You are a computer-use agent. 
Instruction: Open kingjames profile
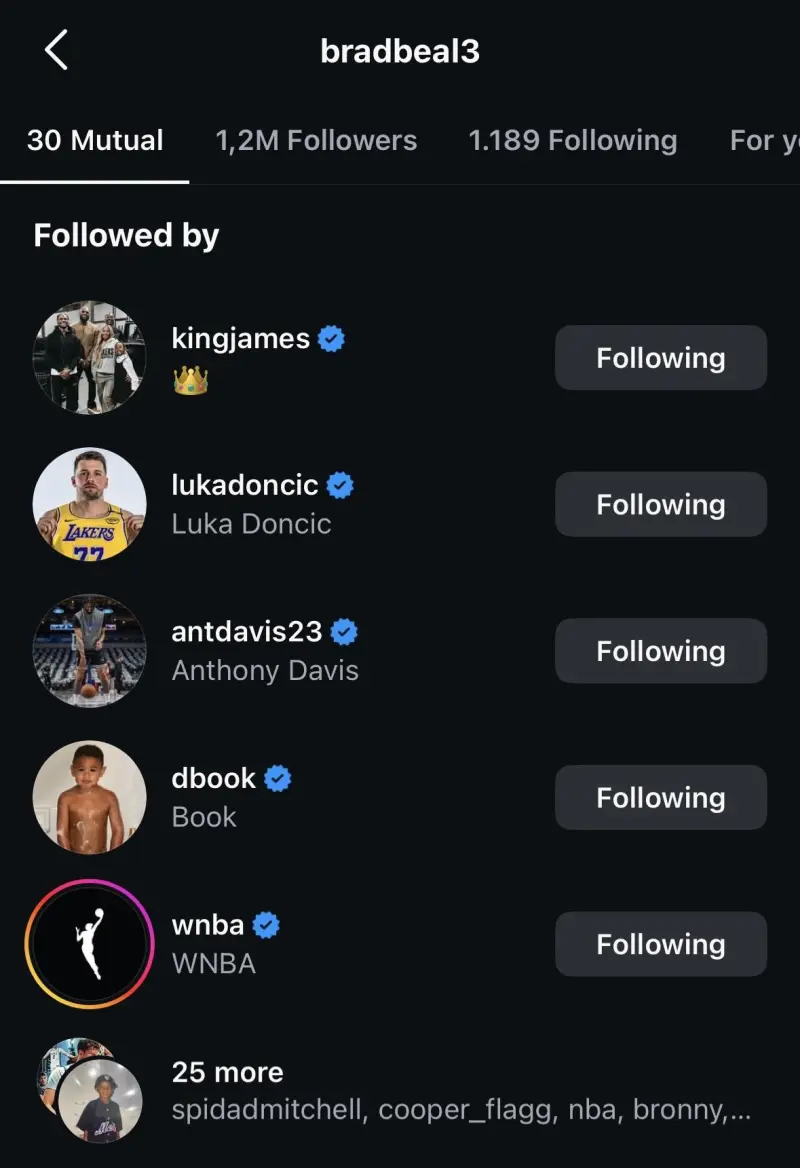[241, 340]
